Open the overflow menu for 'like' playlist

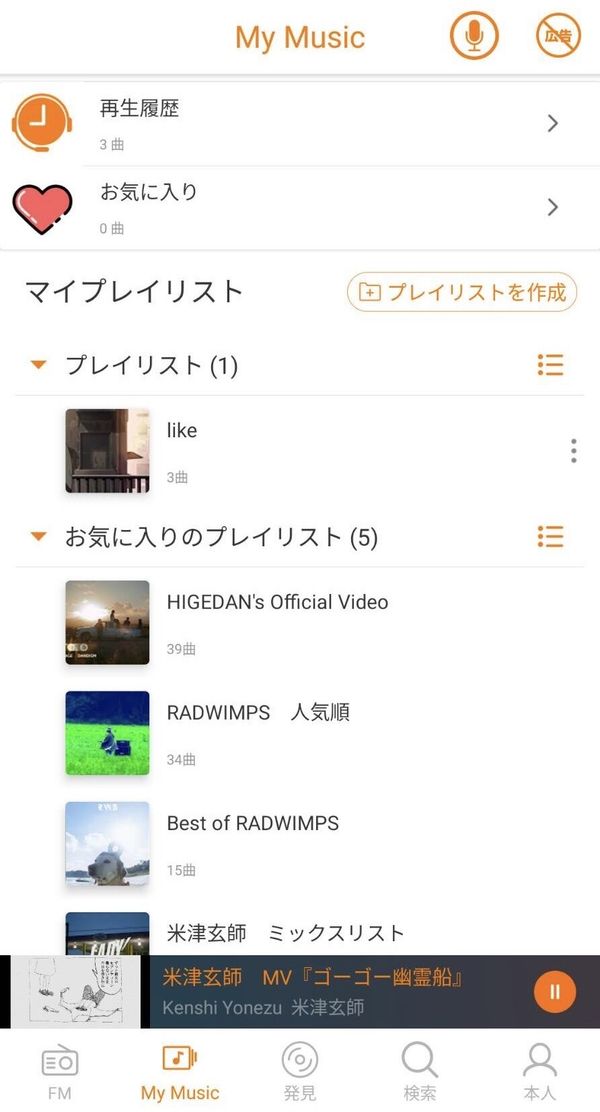[573, 451]
